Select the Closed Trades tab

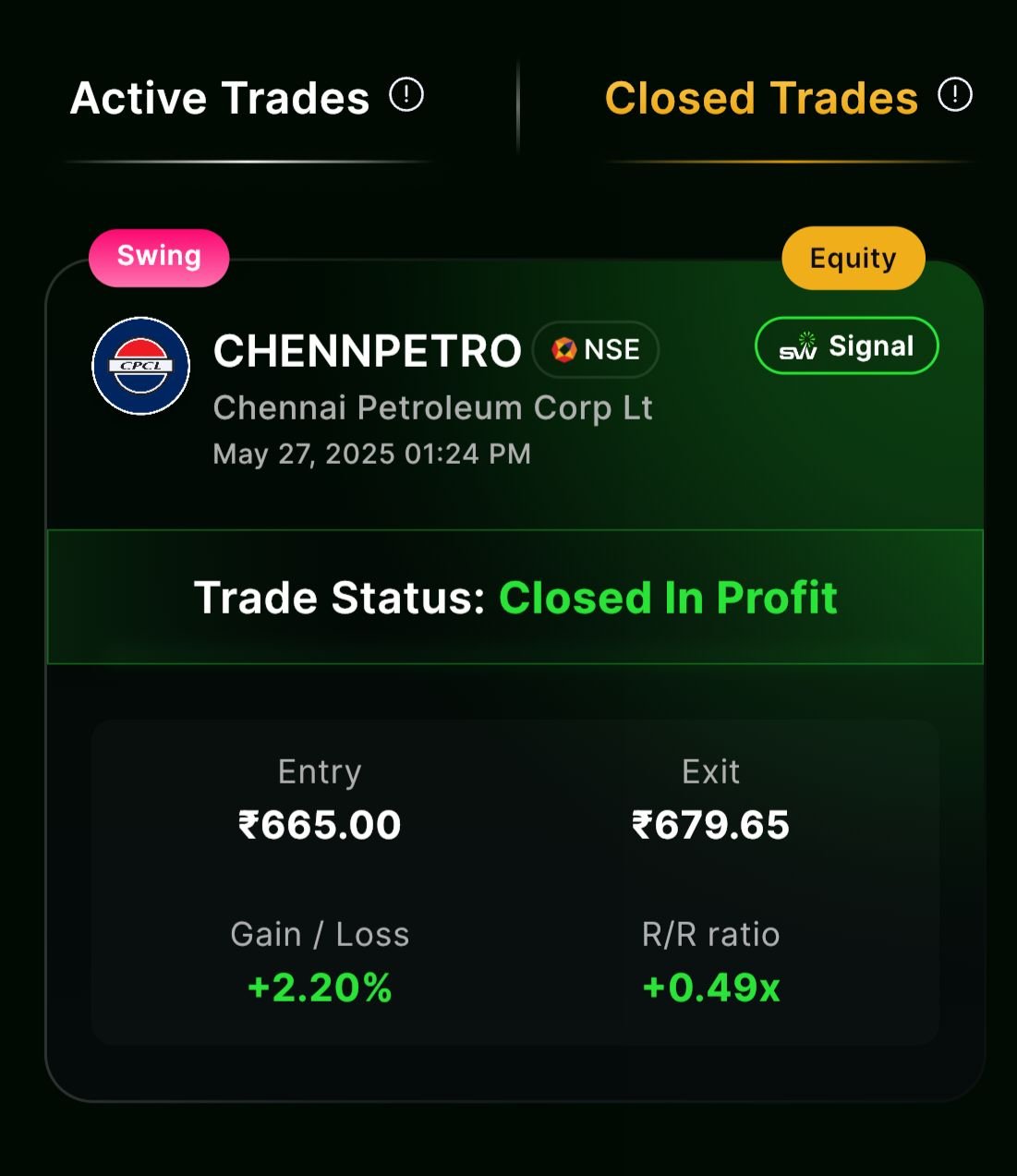[760, 98]
